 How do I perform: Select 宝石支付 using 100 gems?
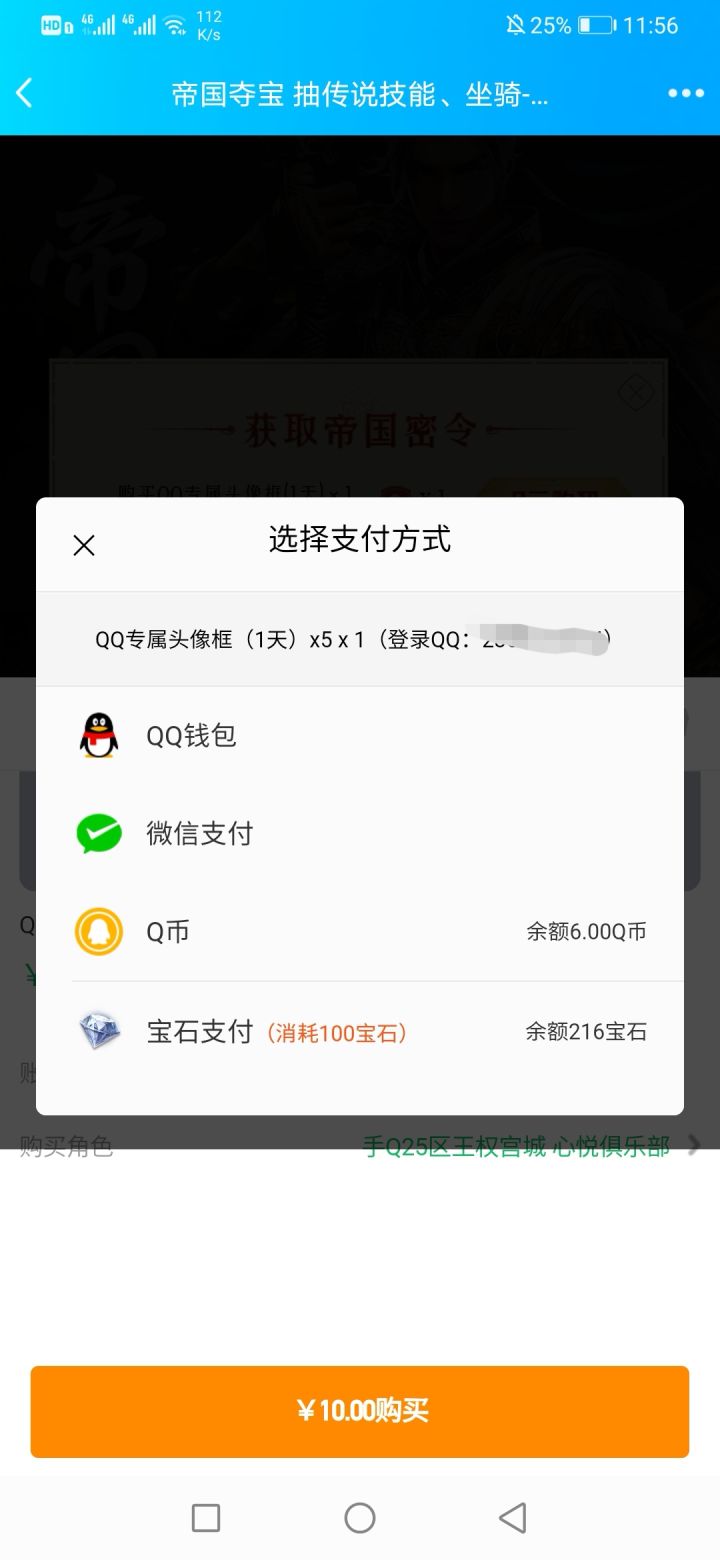tap(360, 1032)
